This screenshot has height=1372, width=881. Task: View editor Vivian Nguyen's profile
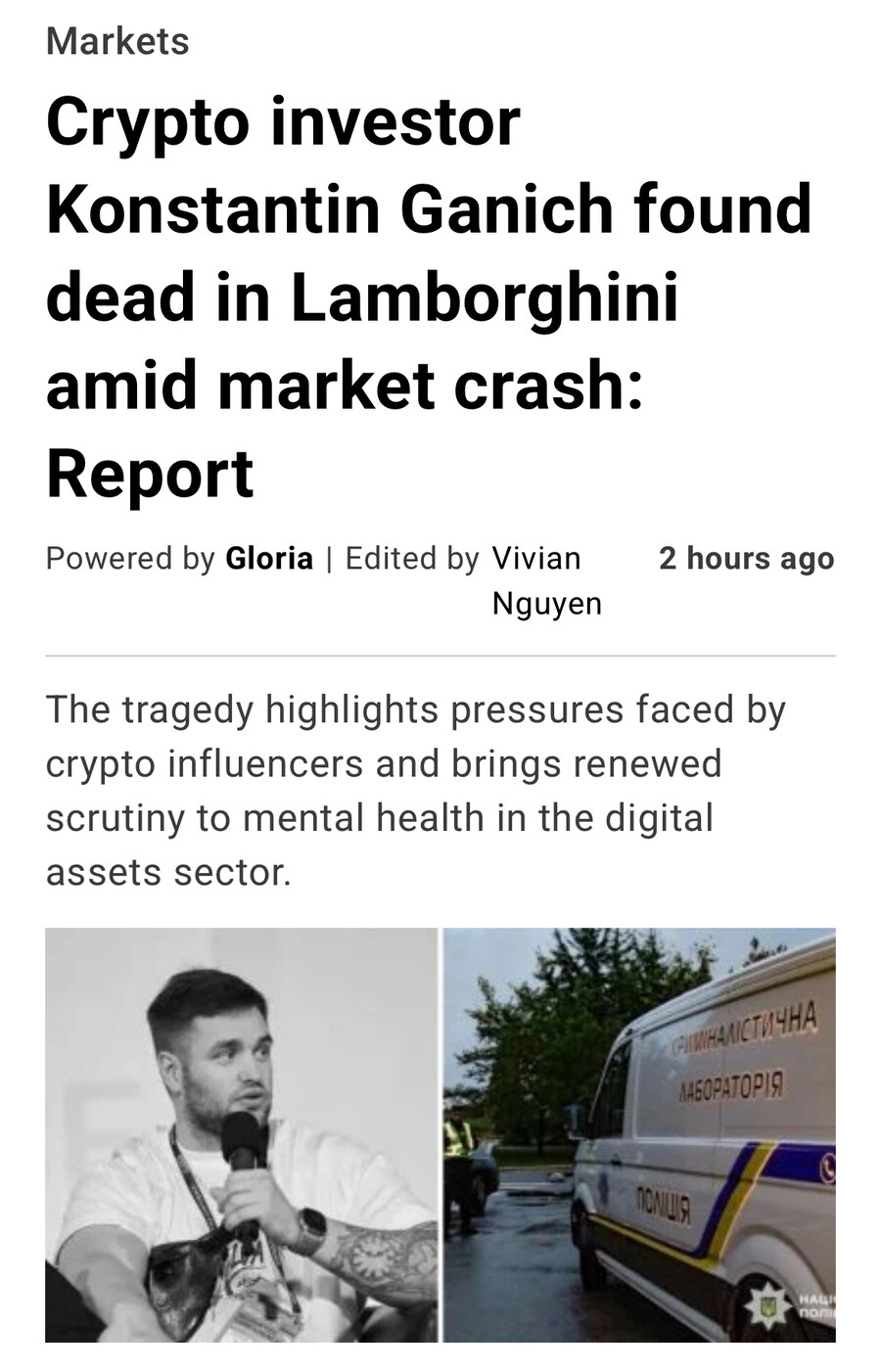tap(545, 579)
